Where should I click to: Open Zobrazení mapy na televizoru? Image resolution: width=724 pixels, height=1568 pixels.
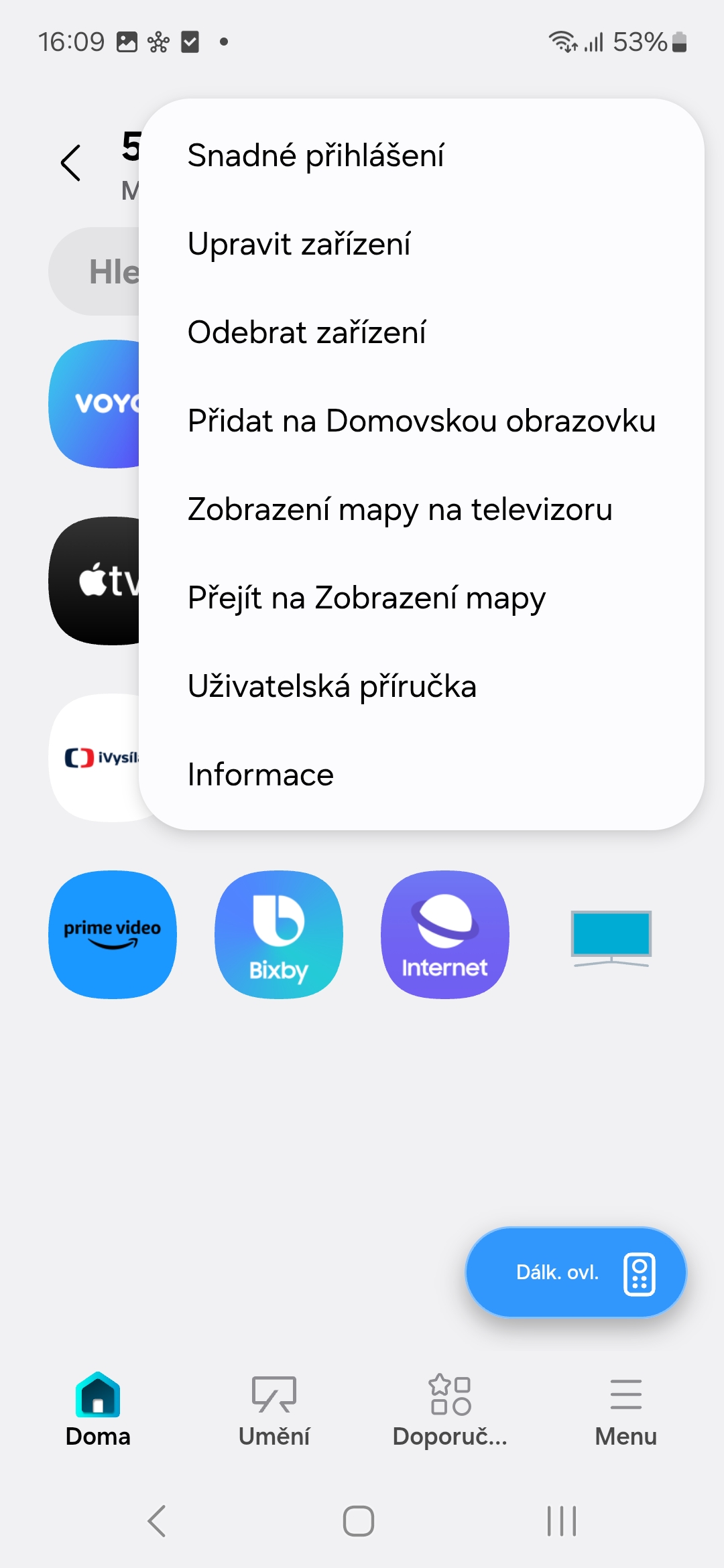click(421, 509)
